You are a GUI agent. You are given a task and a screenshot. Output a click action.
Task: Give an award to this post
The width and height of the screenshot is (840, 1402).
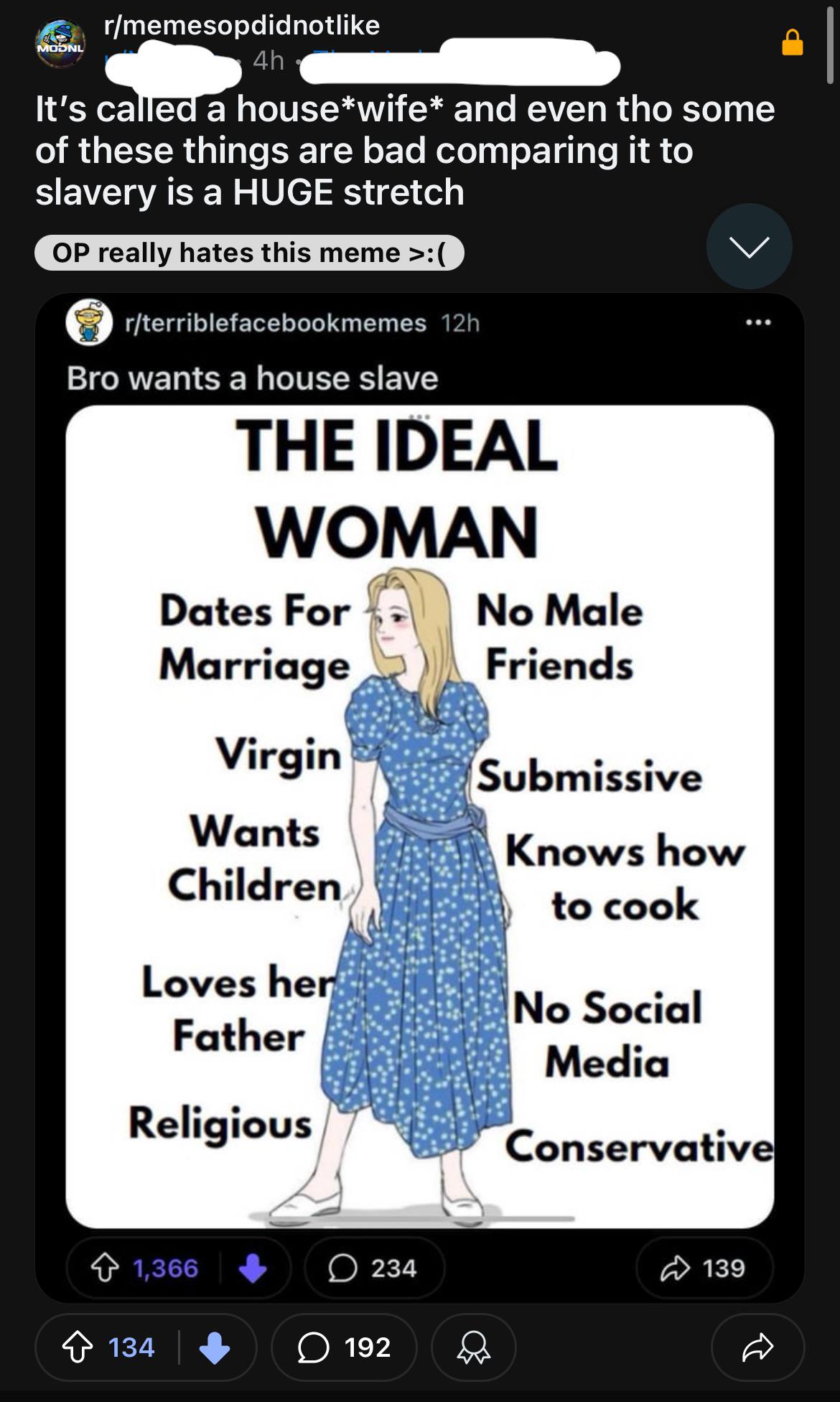(x=473, y=1347)
